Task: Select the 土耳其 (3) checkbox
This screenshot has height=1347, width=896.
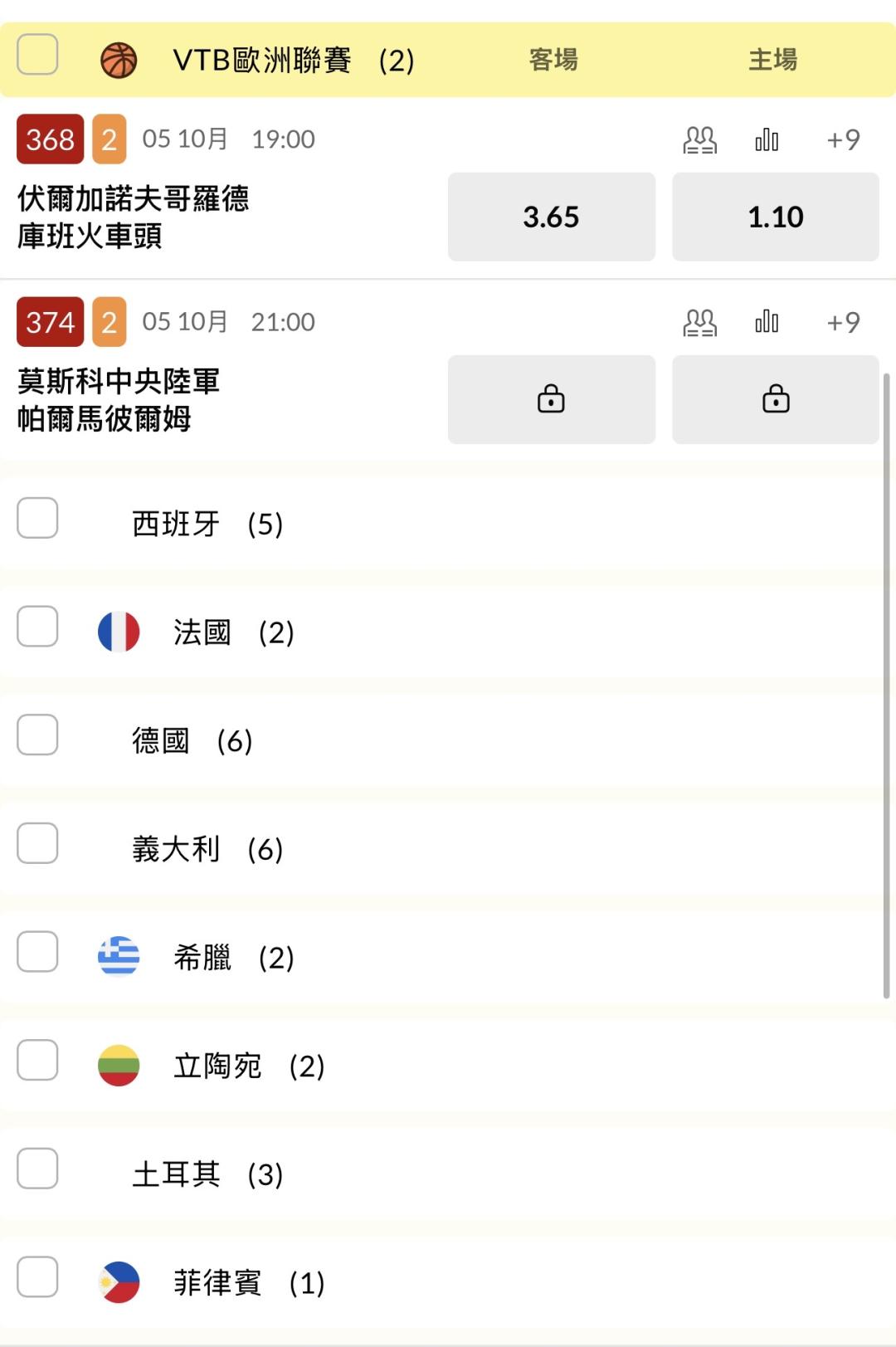Action: point(37,1169)
